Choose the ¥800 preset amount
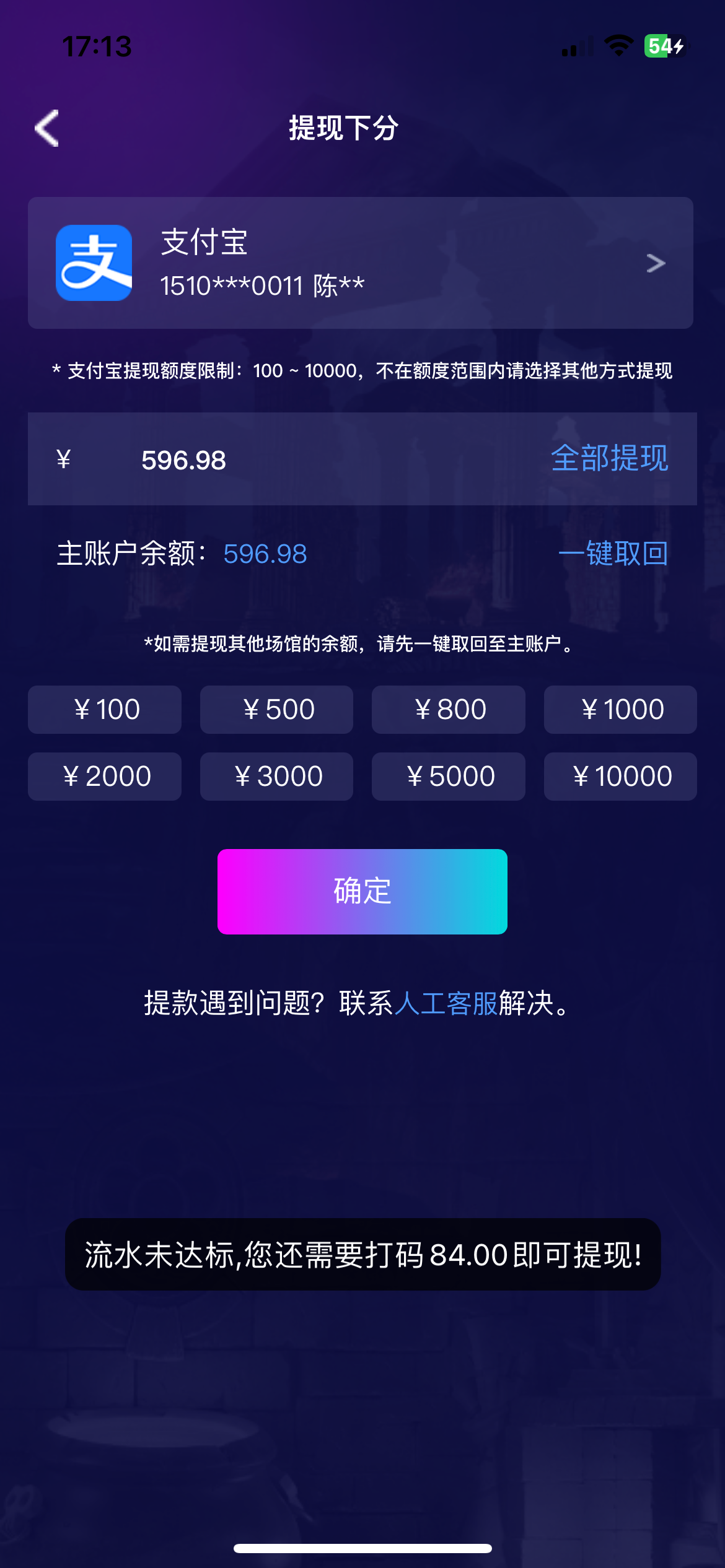The image size is (725, 1568). click(449, 710)
